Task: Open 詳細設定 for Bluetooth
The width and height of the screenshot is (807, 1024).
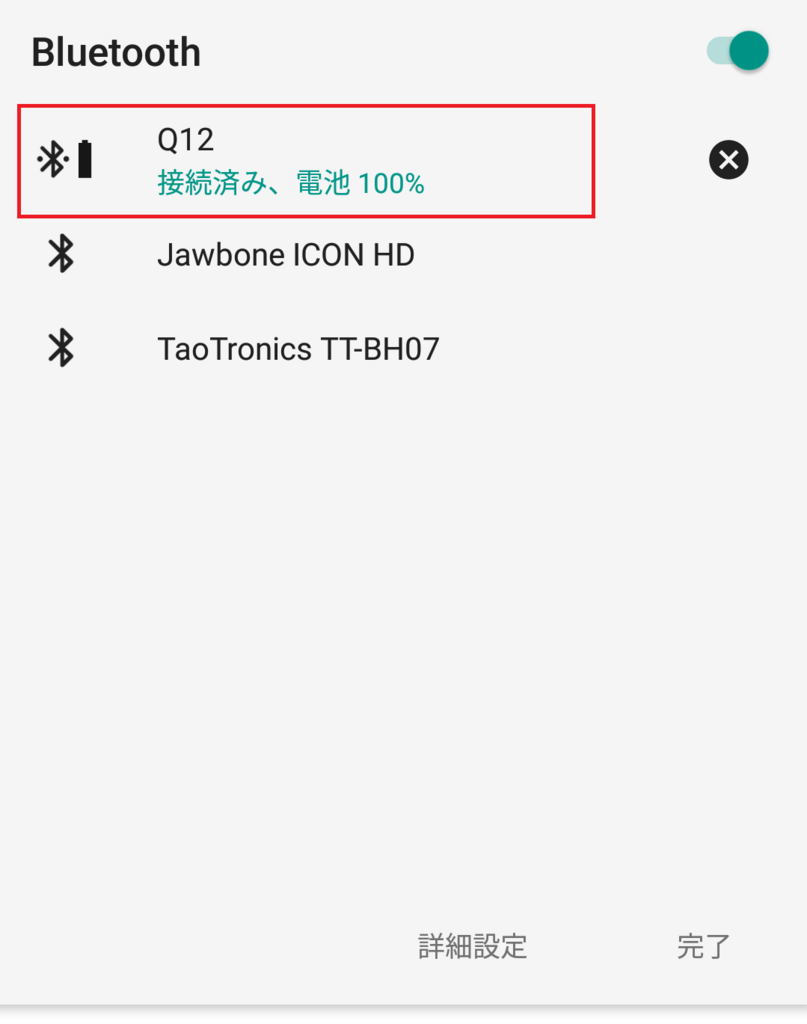Action: 472,945
